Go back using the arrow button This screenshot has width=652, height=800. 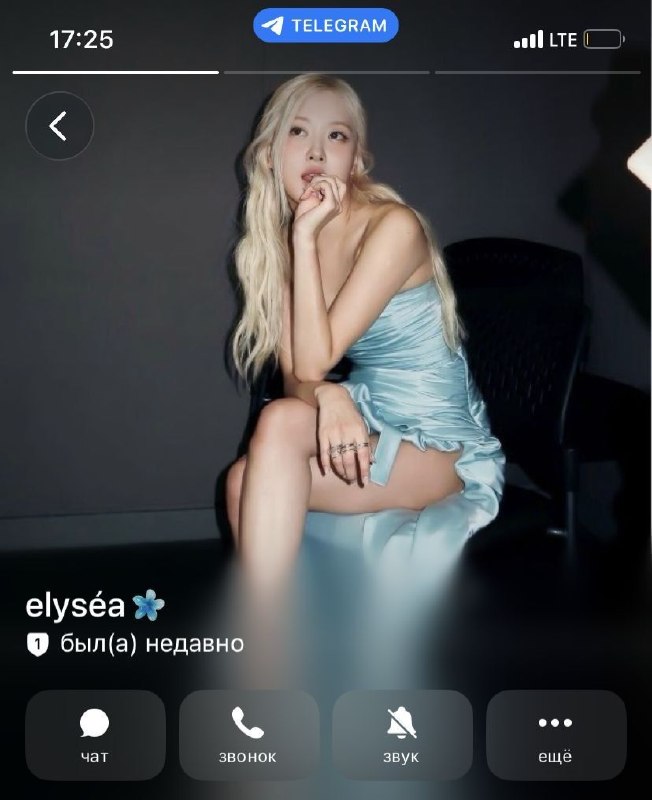pyautogui.click(x=60, y=126)
